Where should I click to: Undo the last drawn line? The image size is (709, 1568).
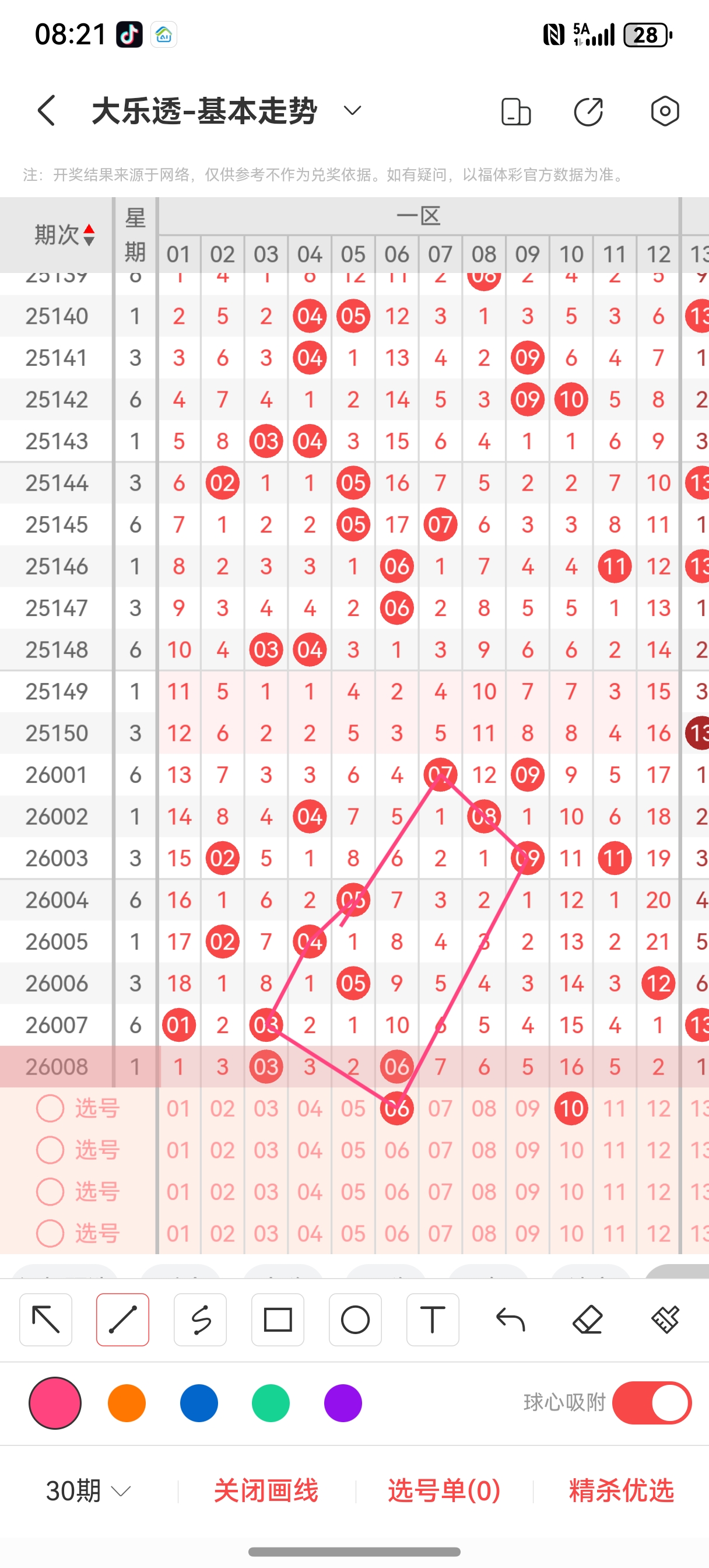(510, 1319)
